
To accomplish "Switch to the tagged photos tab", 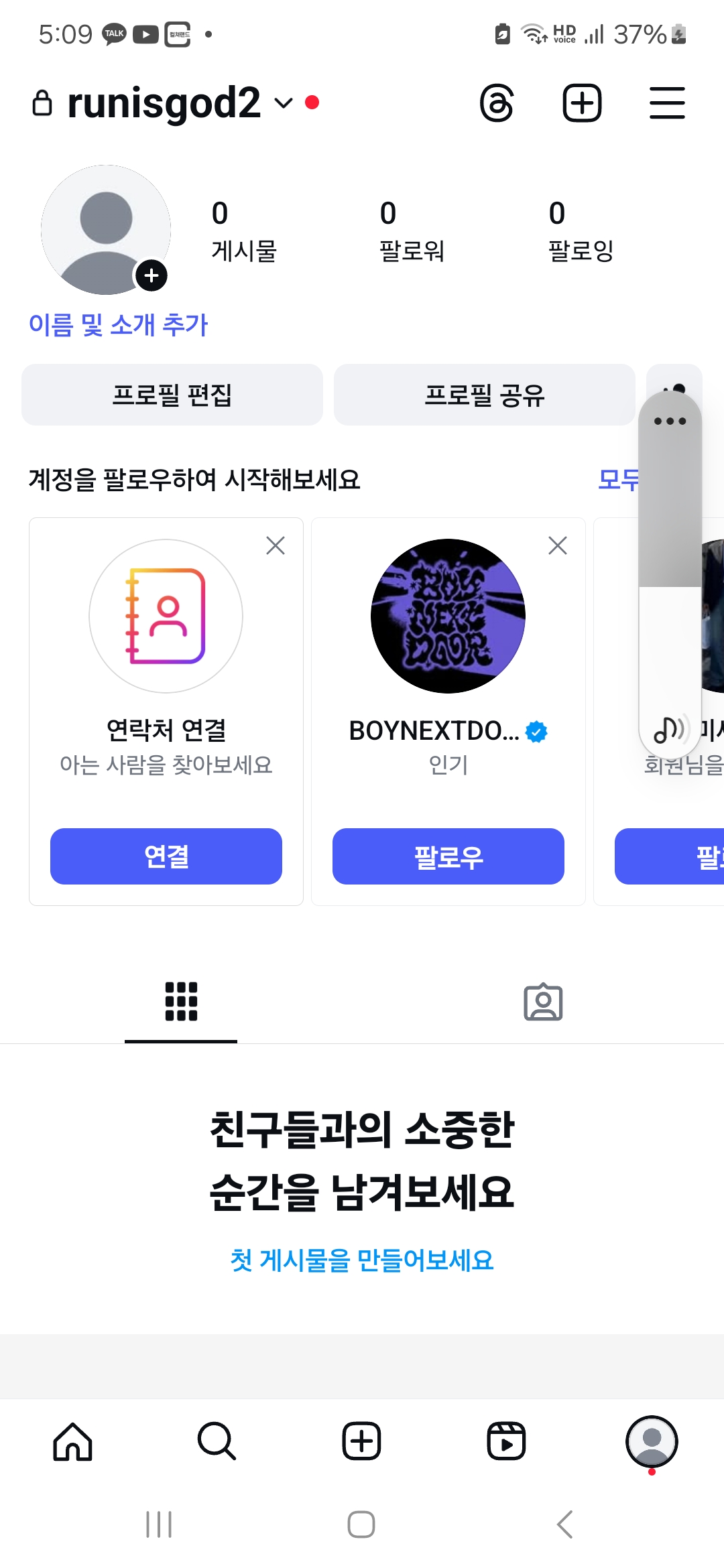I will coord(543,1002).
